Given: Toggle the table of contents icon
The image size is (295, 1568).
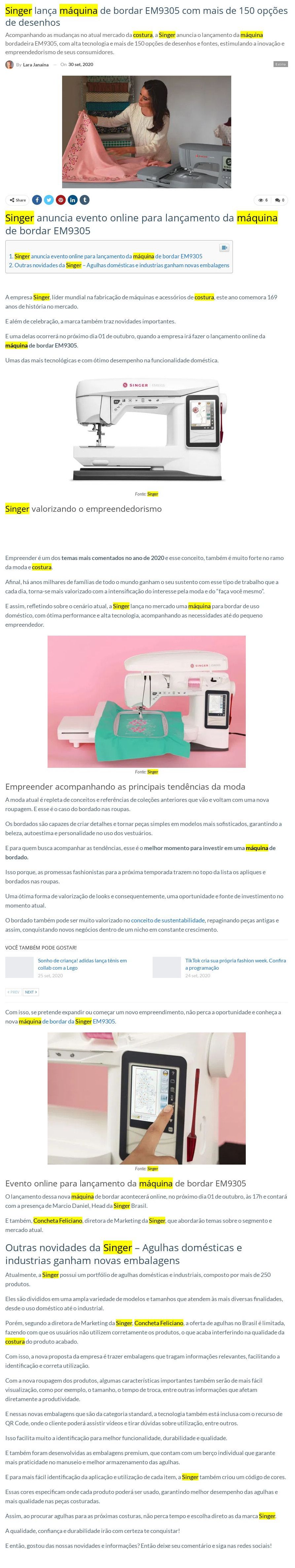Looking at the screenshot, I should [x=224, y=248].
